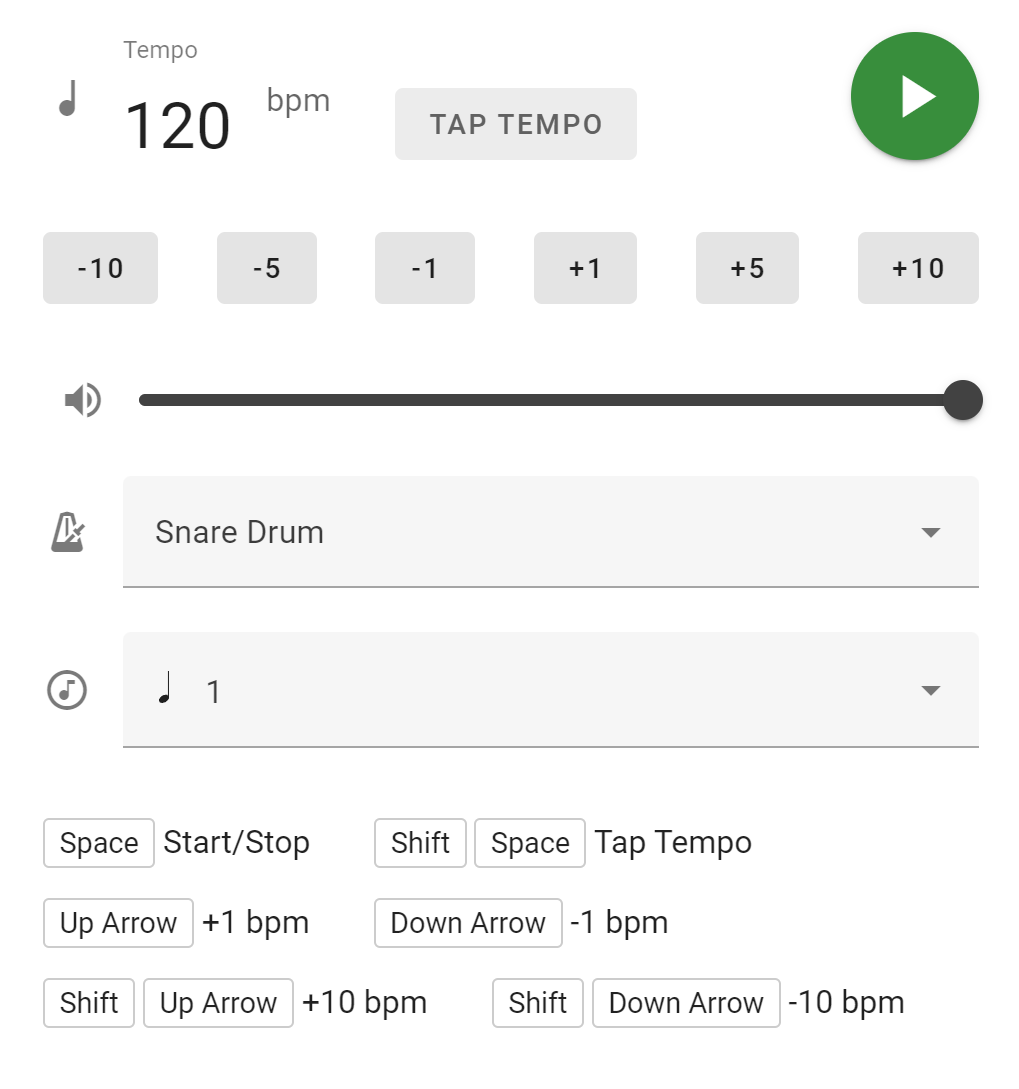Lower tempo by 1 bpm
The height and width of the screenshot is (1089, 1019).
(424, 268)
